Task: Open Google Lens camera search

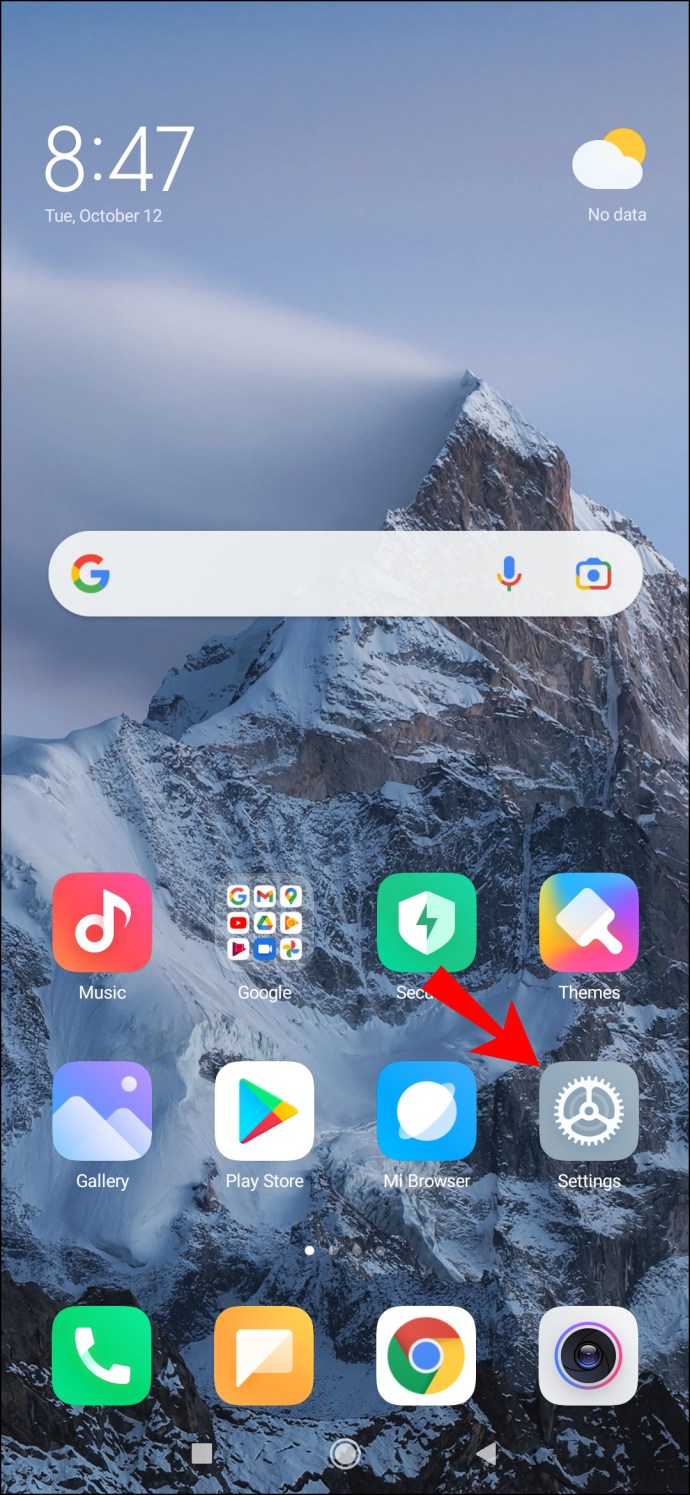Action: (593, 574)
